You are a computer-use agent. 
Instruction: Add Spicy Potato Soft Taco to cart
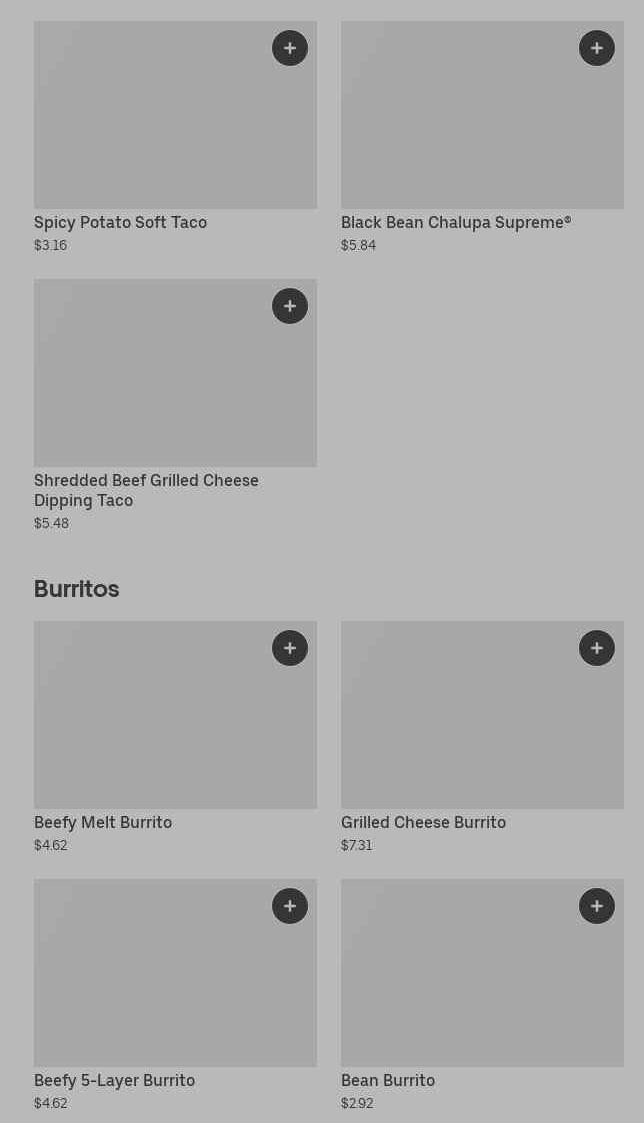coord(290,48)
